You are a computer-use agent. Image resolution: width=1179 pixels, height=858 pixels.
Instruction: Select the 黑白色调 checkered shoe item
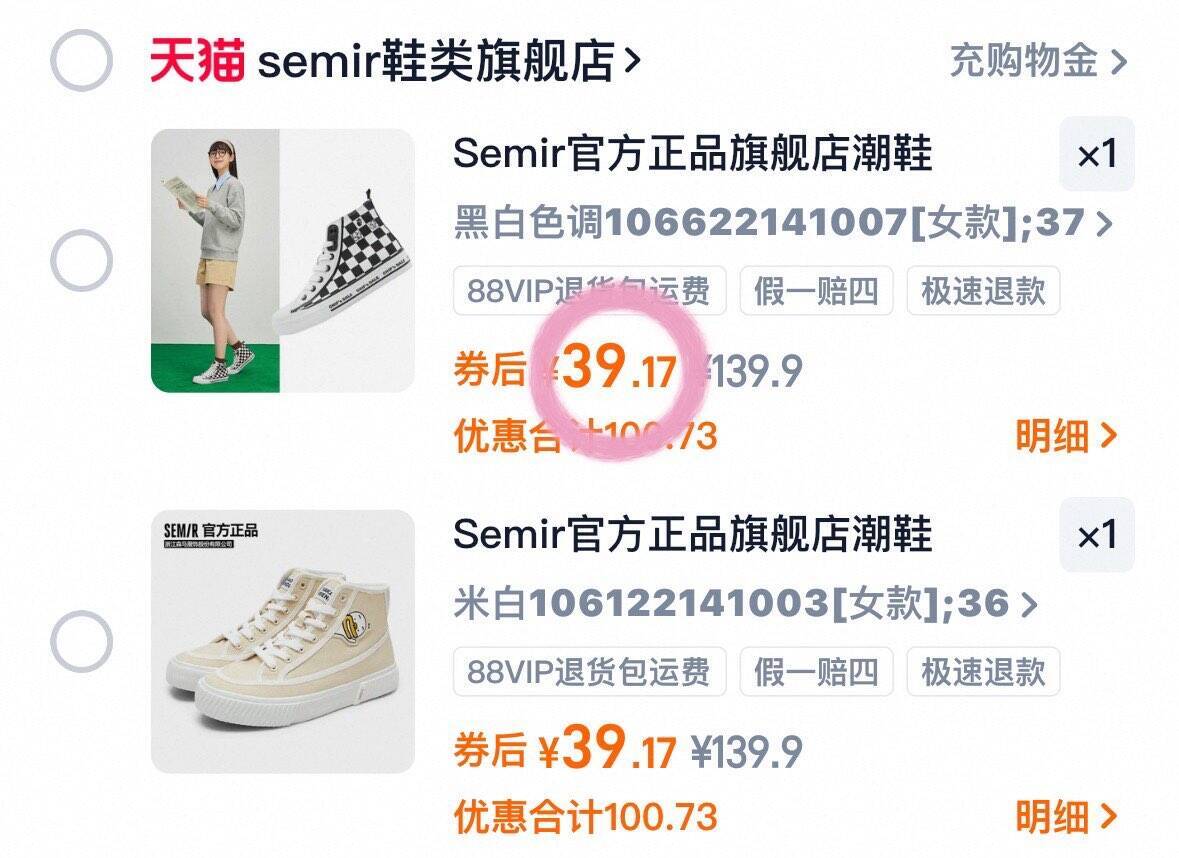[x=81, y=261]
